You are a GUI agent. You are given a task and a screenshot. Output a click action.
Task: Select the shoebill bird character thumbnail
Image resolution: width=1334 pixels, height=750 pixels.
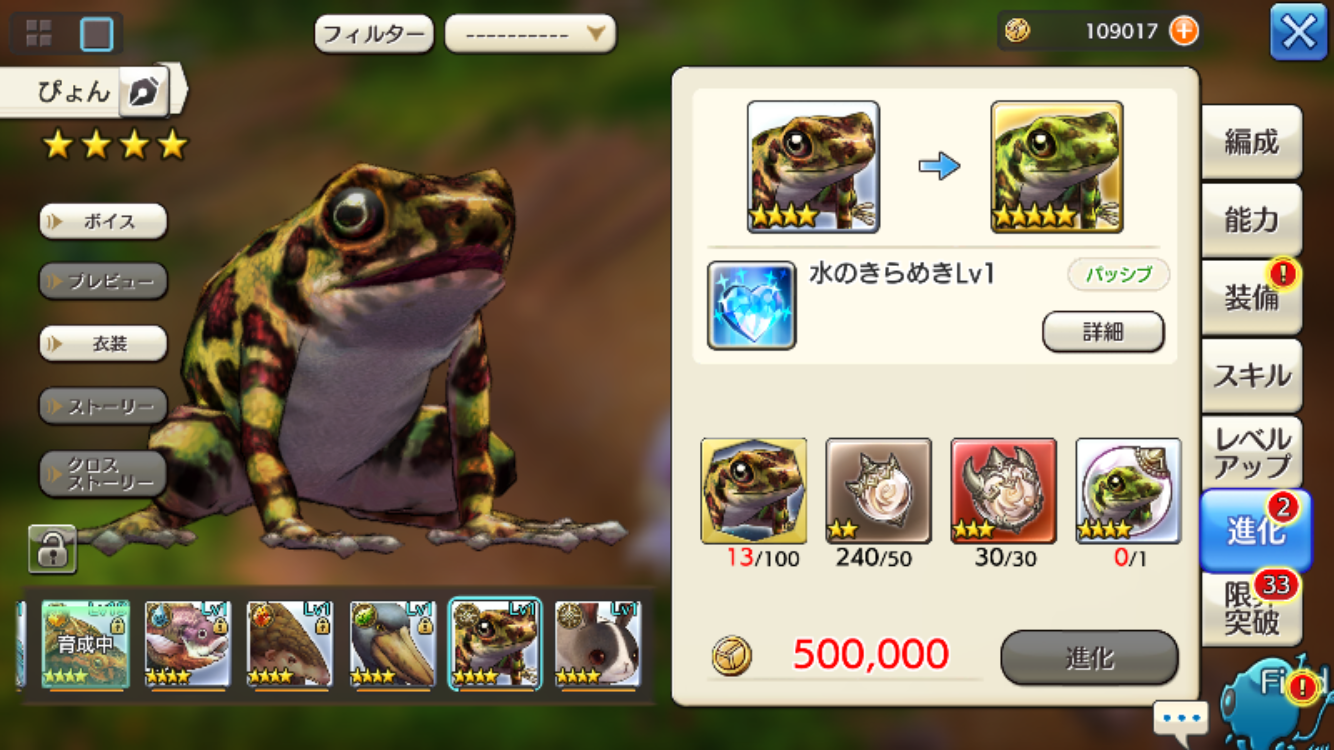tap(393, 644)
